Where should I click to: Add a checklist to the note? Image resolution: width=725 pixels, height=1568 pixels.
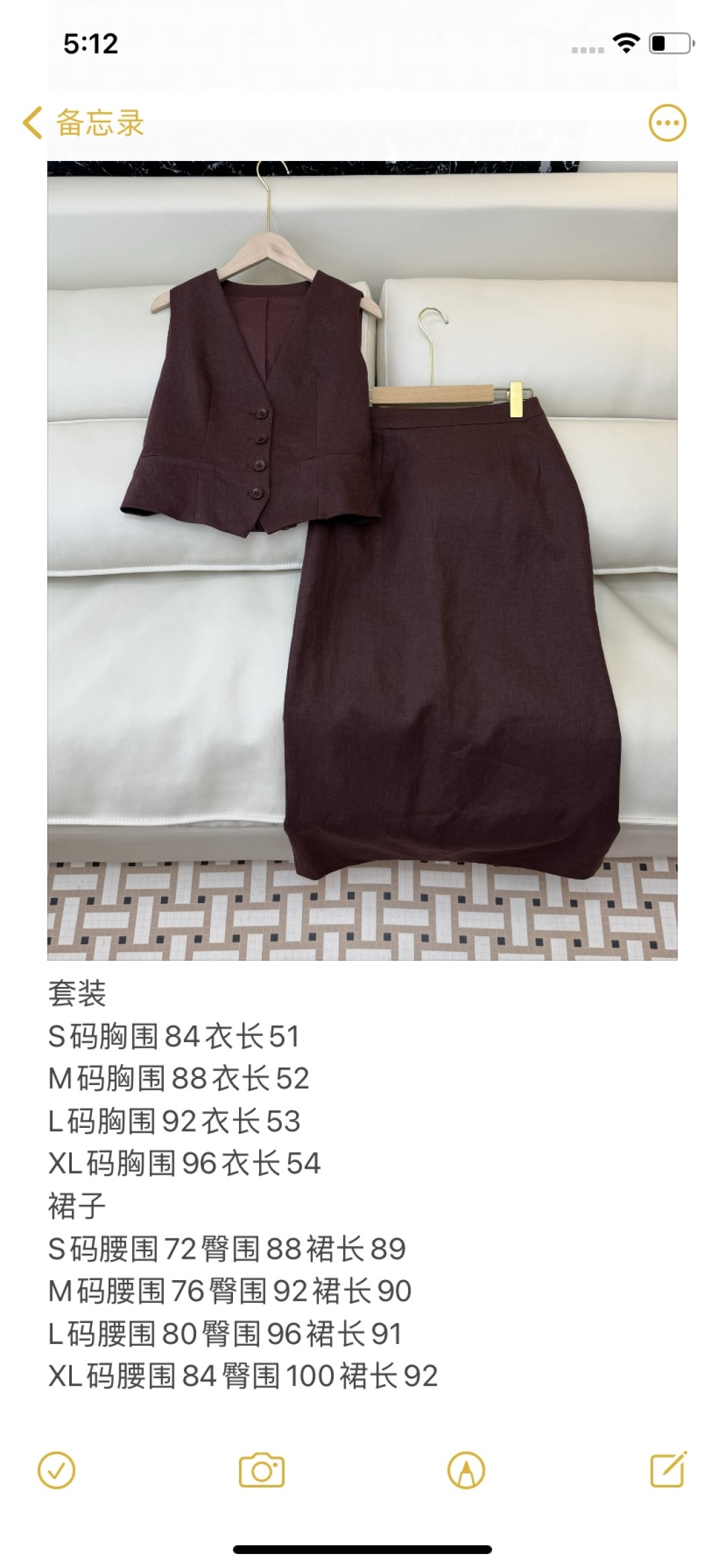click(57, 1471)
